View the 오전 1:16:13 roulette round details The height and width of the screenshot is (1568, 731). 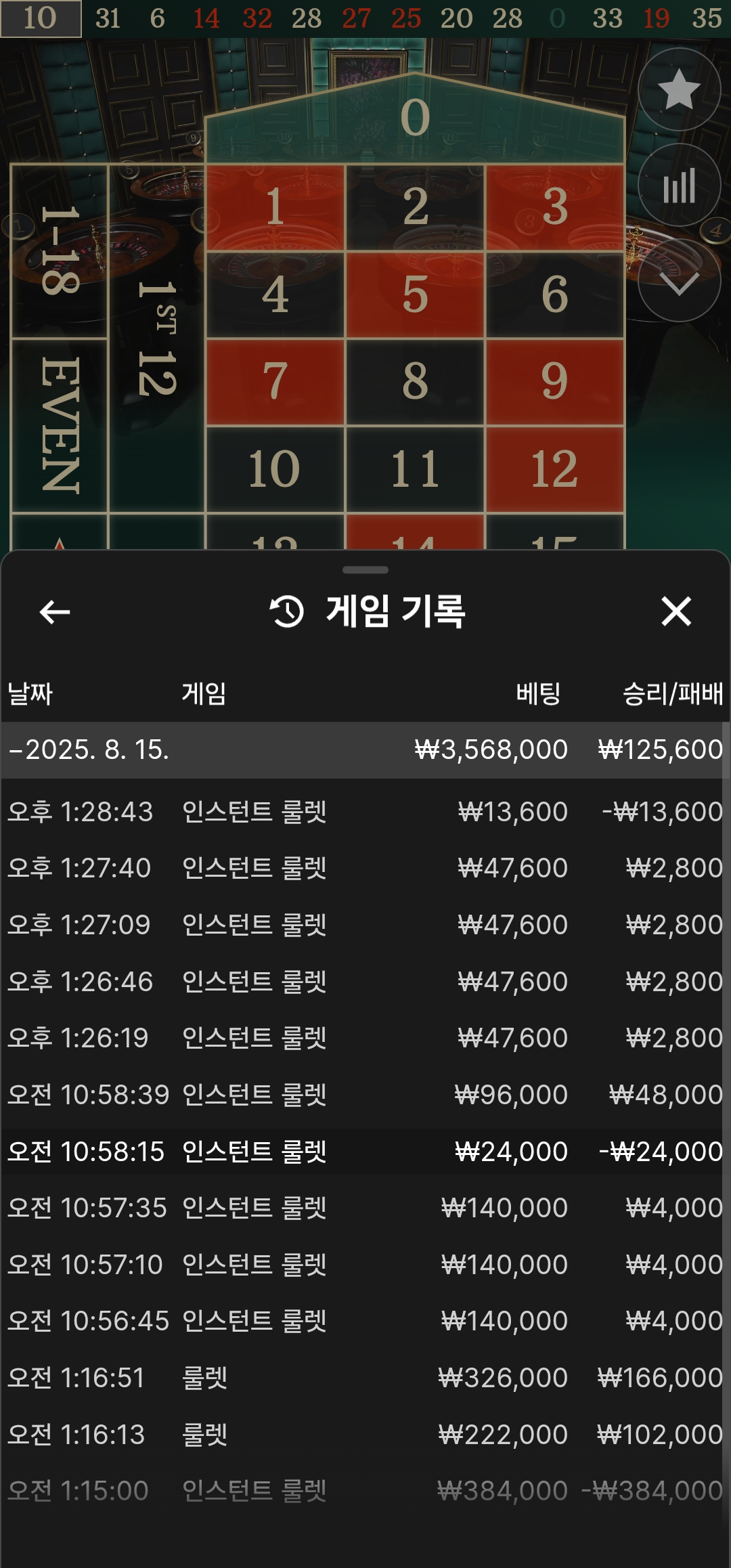point(365,1435)
